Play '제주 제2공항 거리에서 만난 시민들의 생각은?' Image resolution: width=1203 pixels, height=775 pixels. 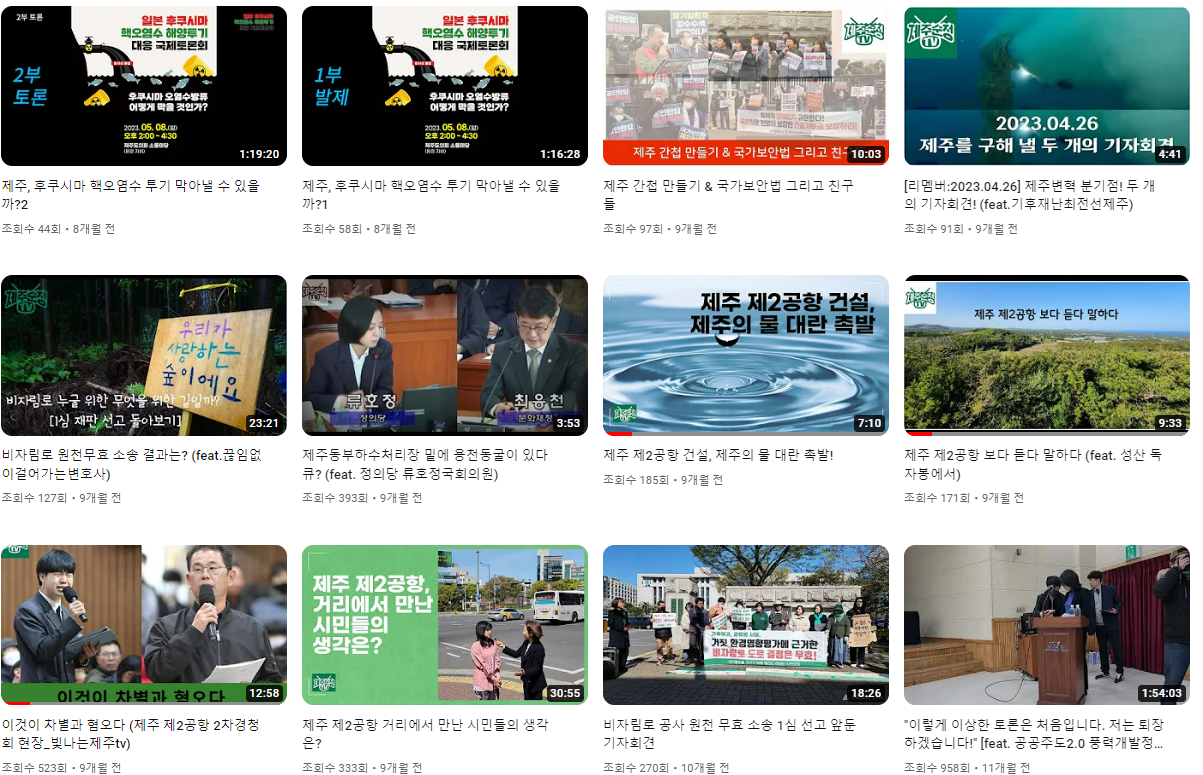pyautogui.click(x=444, y=625)
